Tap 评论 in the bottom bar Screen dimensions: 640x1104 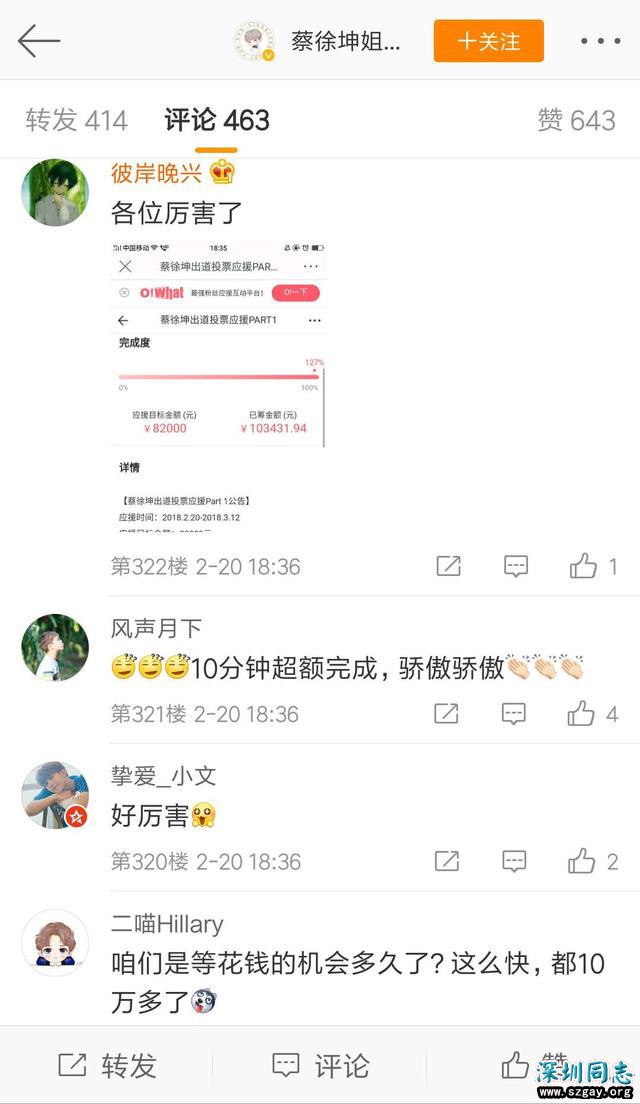(320, 1065)
